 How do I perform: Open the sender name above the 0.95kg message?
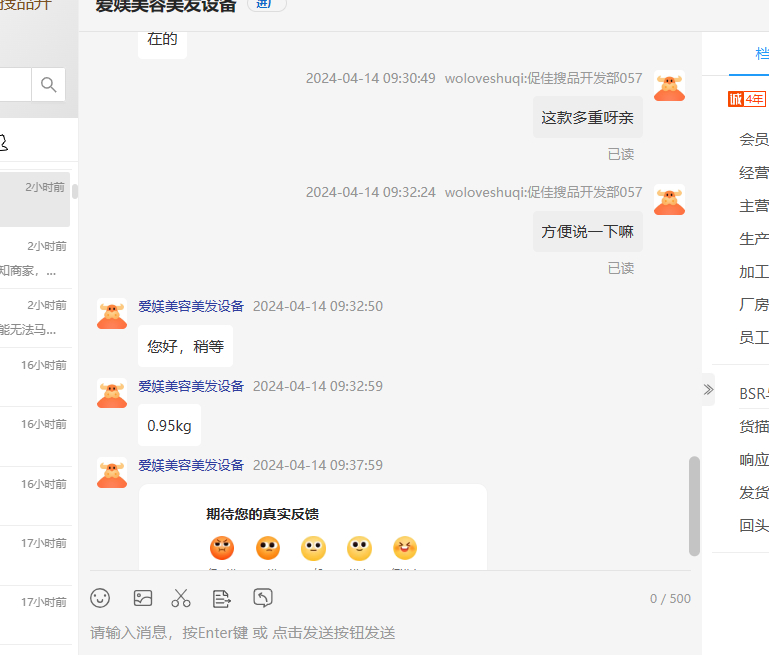(191, 386)
